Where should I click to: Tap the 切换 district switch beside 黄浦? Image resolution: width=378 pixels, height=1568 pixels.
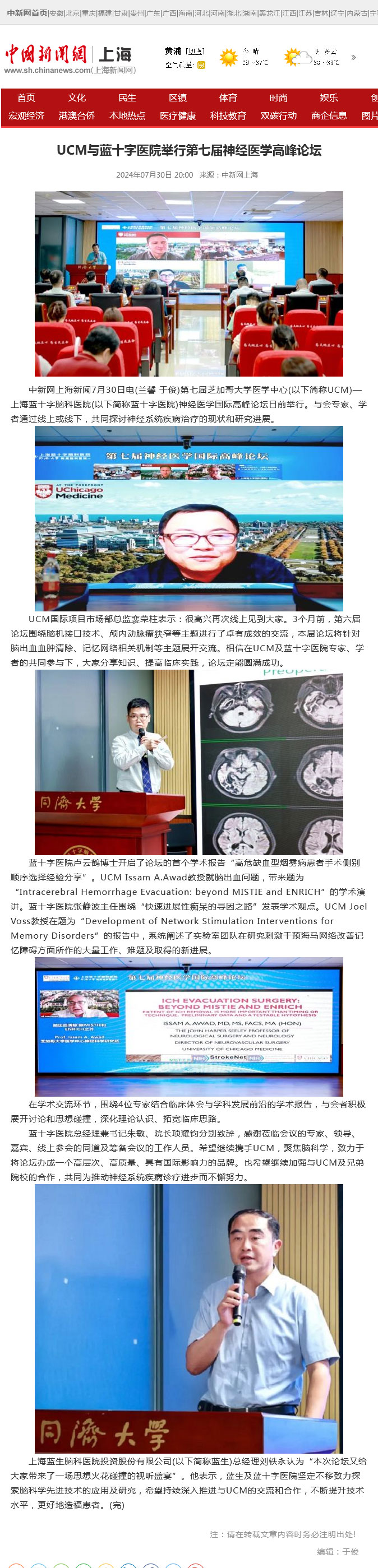195,51
